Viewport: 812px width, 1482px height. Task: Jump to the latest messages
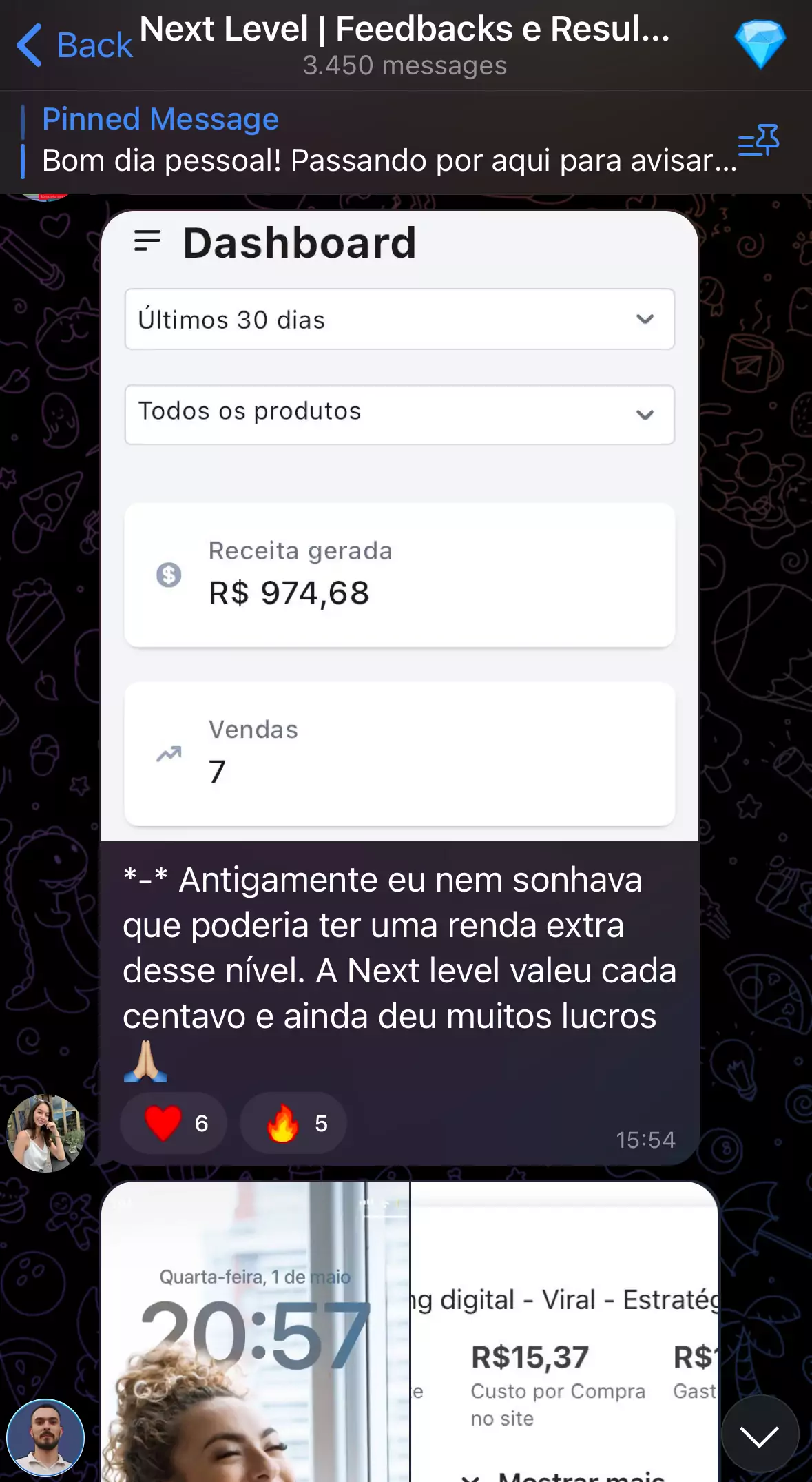click(759, 1436)
